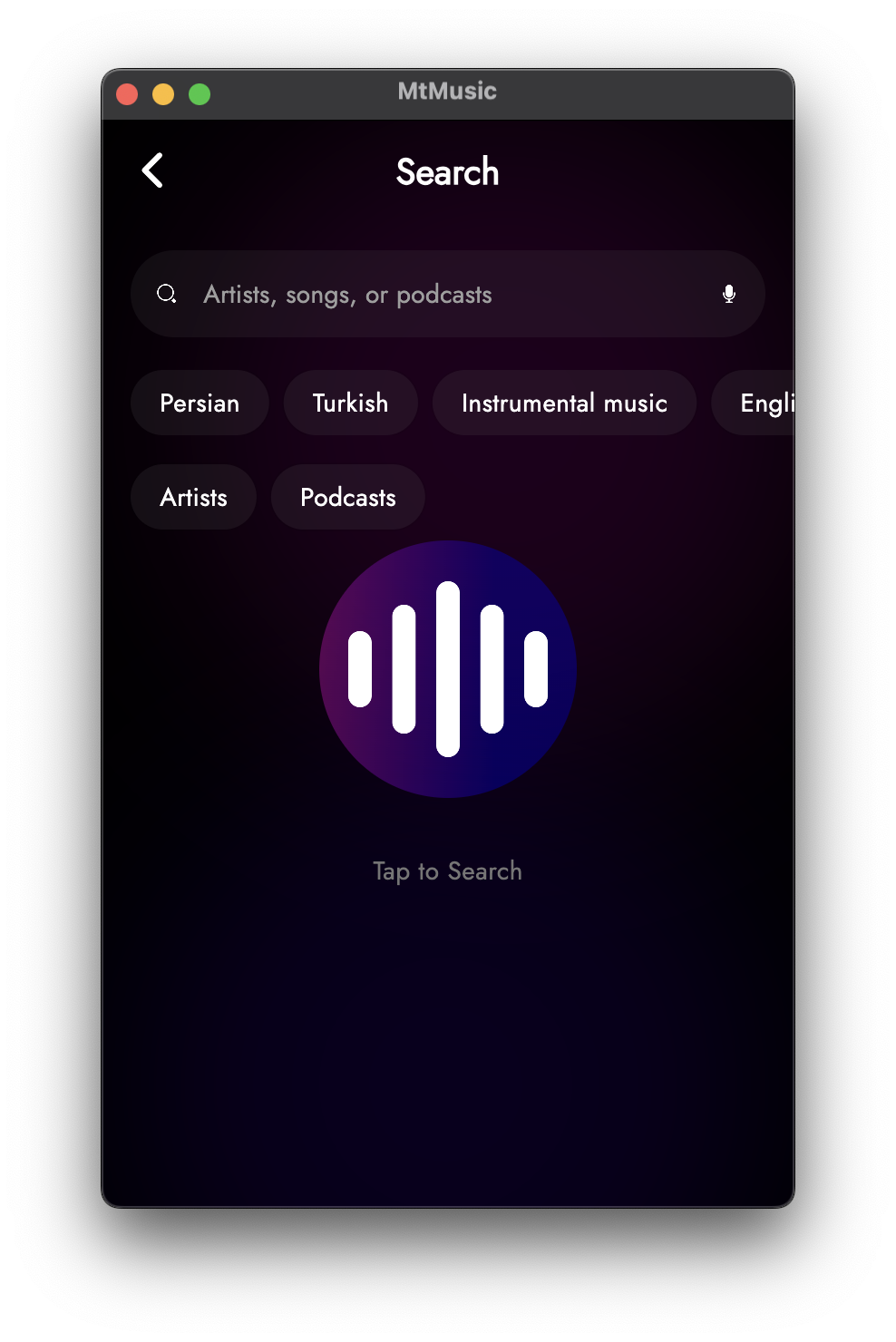Click the magnifying glass search icon
This screenshot has height=1342, width=896.
coord(167,294)
